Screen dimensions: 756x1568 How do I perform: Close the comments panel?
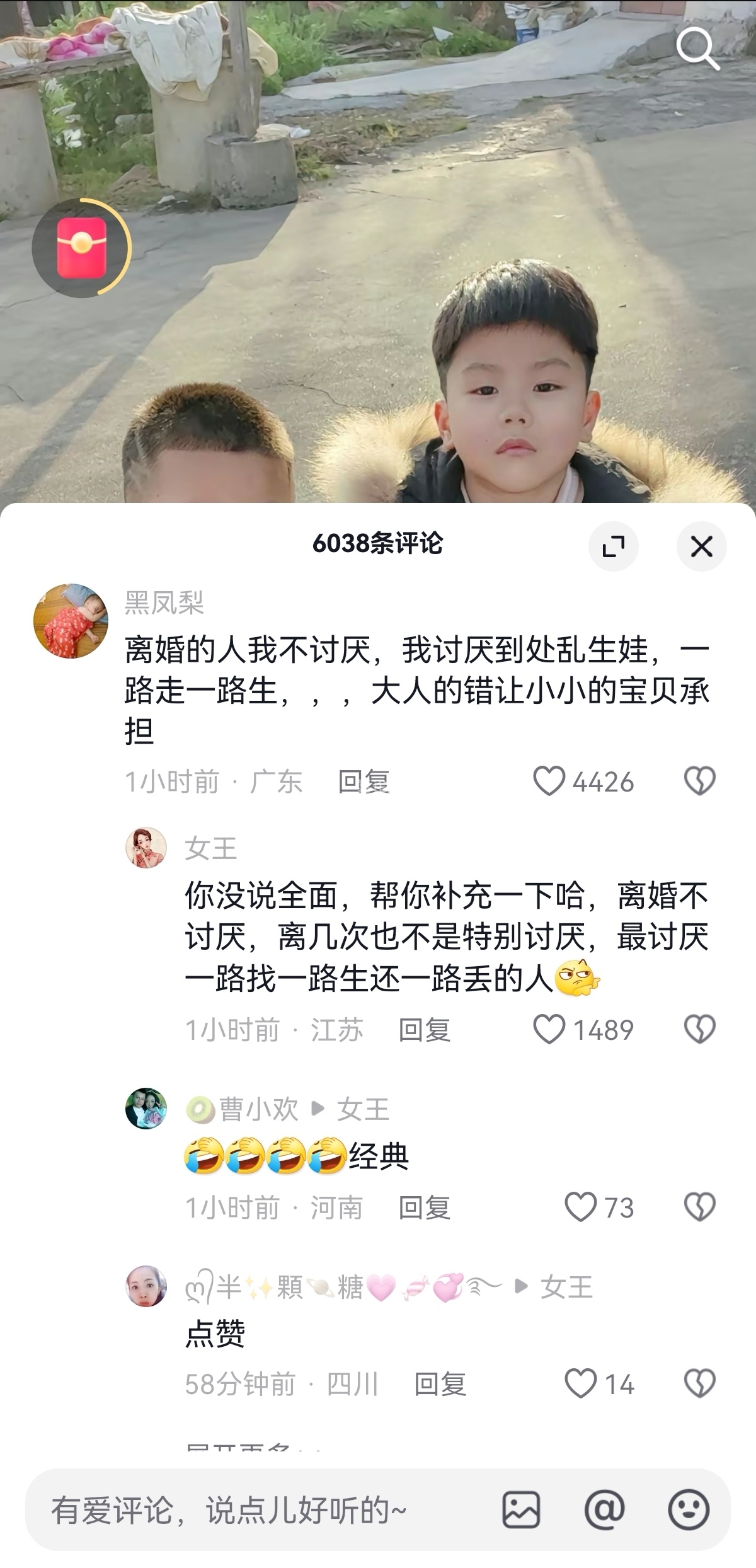click(701, 546)
